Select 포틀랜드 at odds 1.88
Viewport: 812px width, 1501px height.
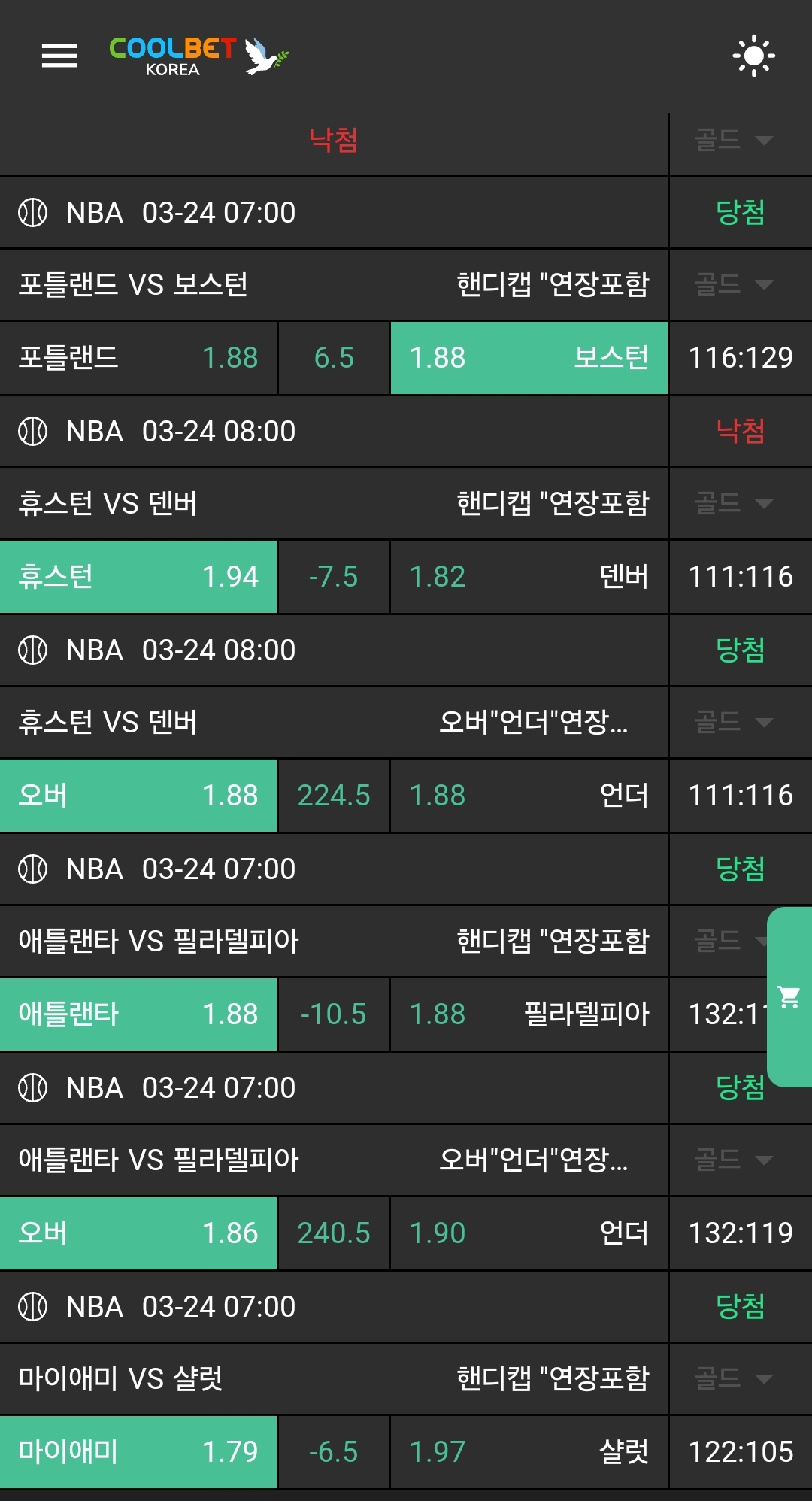pyautogui.click(x=138, y=358)
